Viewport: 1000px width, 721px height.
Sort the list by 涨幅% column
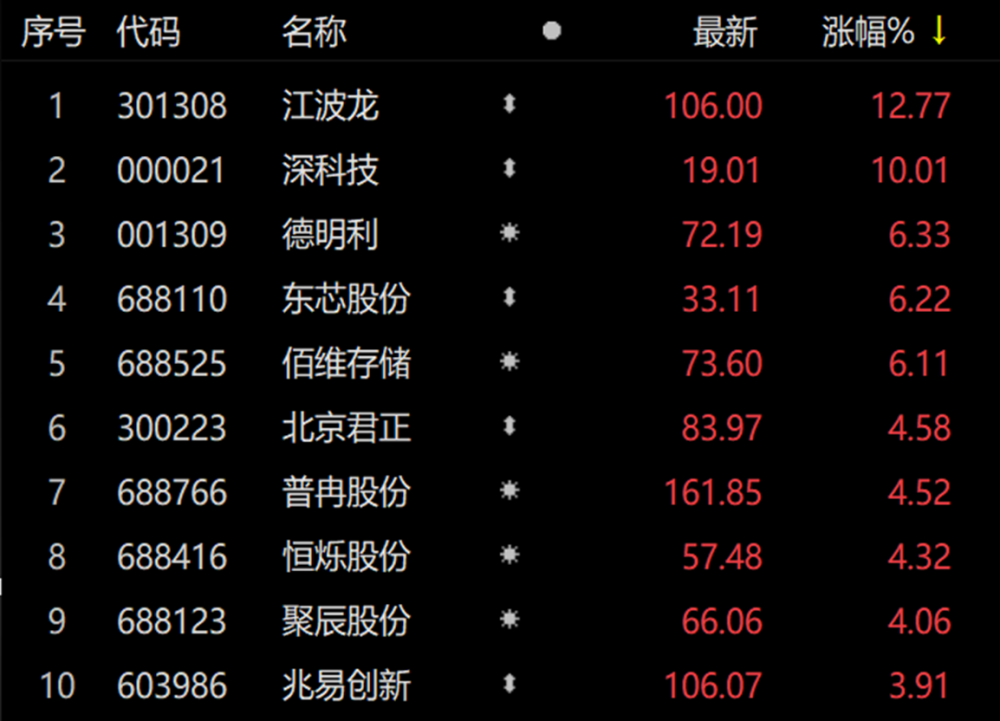(868, 32)
